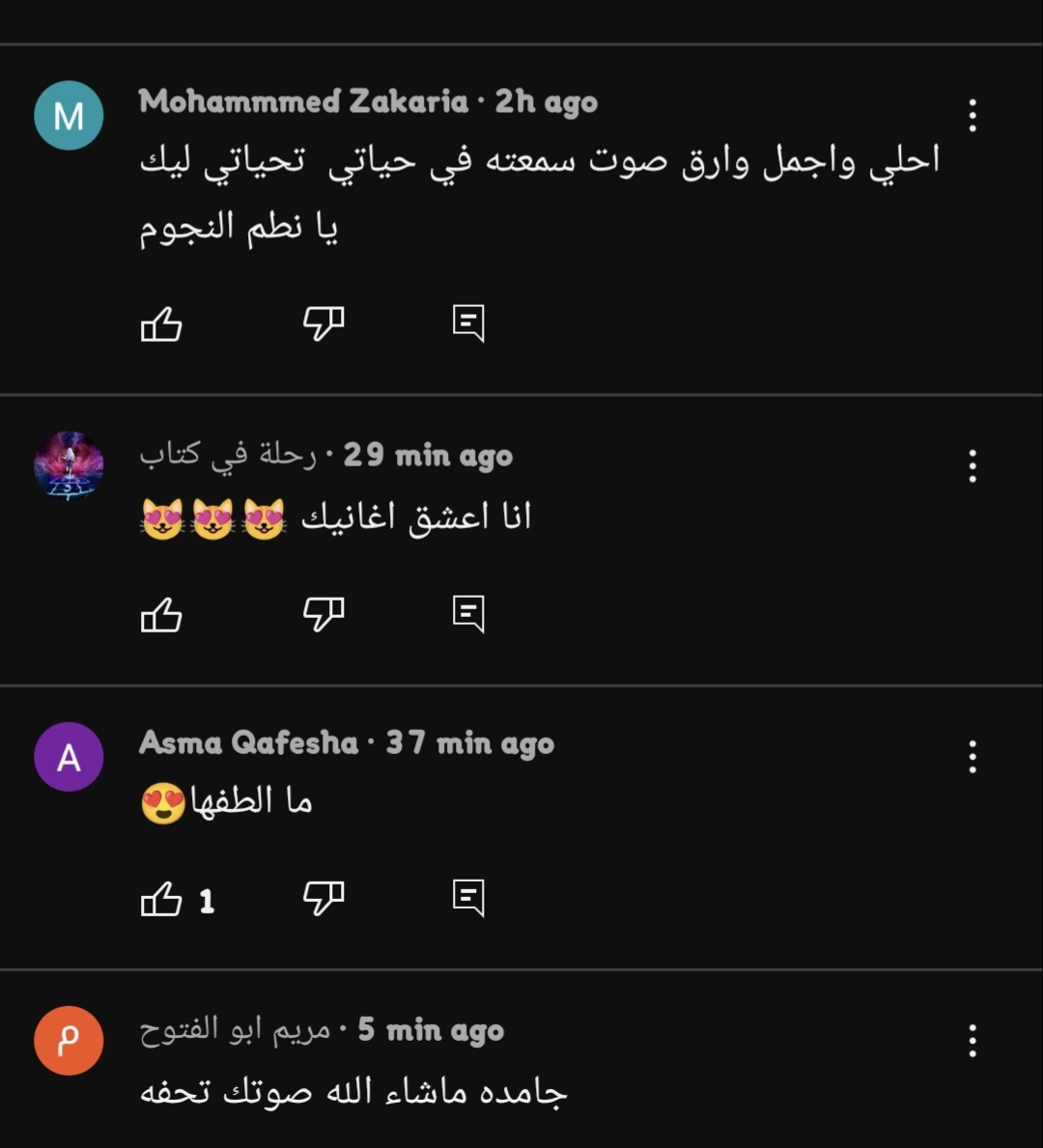This screenshot has height=1148, width=1043.
Task: Open مريم ابو الفتوح profile avatar
Action: point(69,1041)
